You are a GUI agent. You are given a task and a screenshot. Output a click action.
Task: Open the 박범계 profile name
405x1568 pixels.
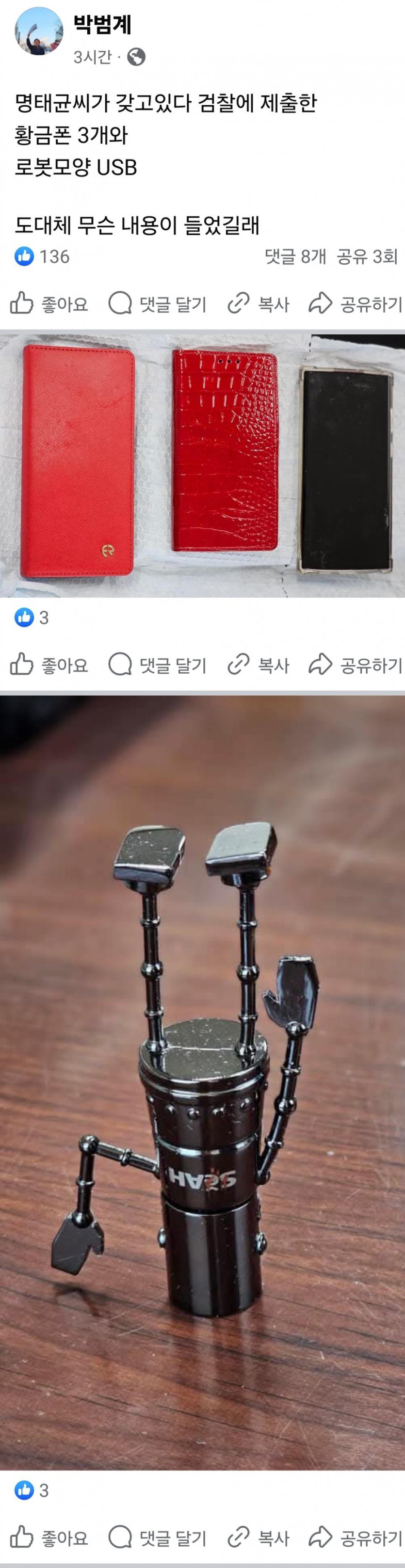pyautogui.click(x=102, y=25)
